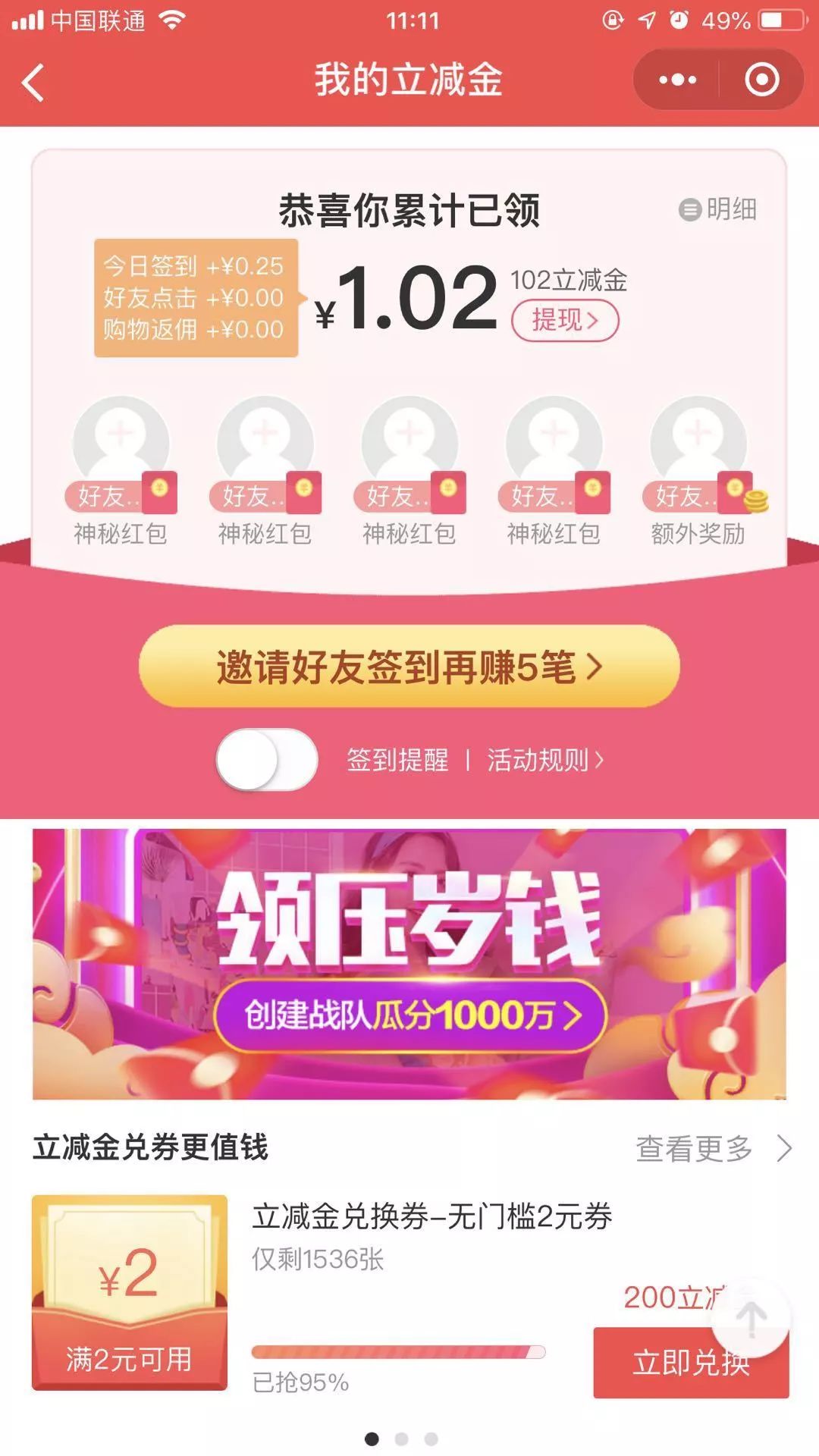Open the mini program three-dot menu
Screen dimensions: 819x1456
click(x=677, y=80)
